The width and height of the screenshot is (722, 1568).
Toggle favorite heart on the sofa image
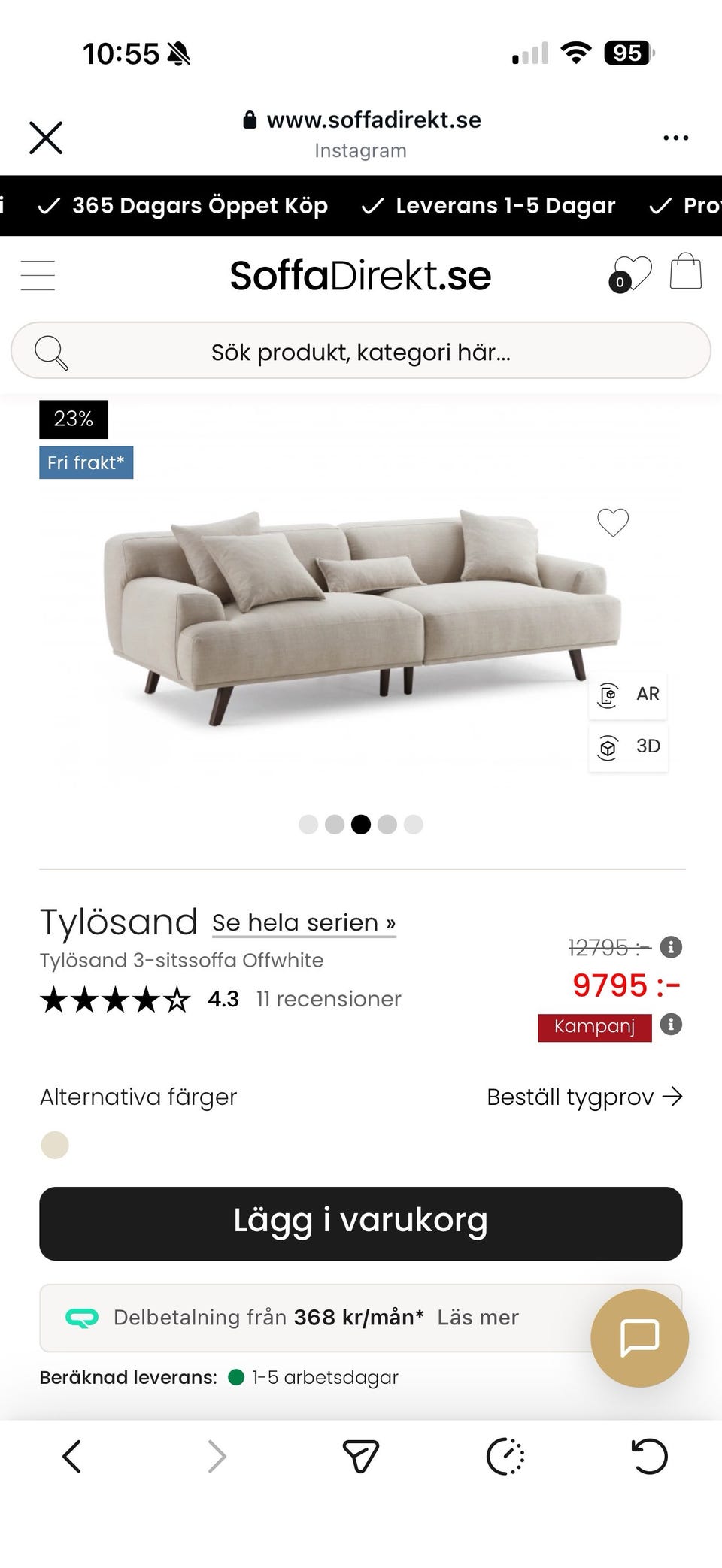point(614,522)
